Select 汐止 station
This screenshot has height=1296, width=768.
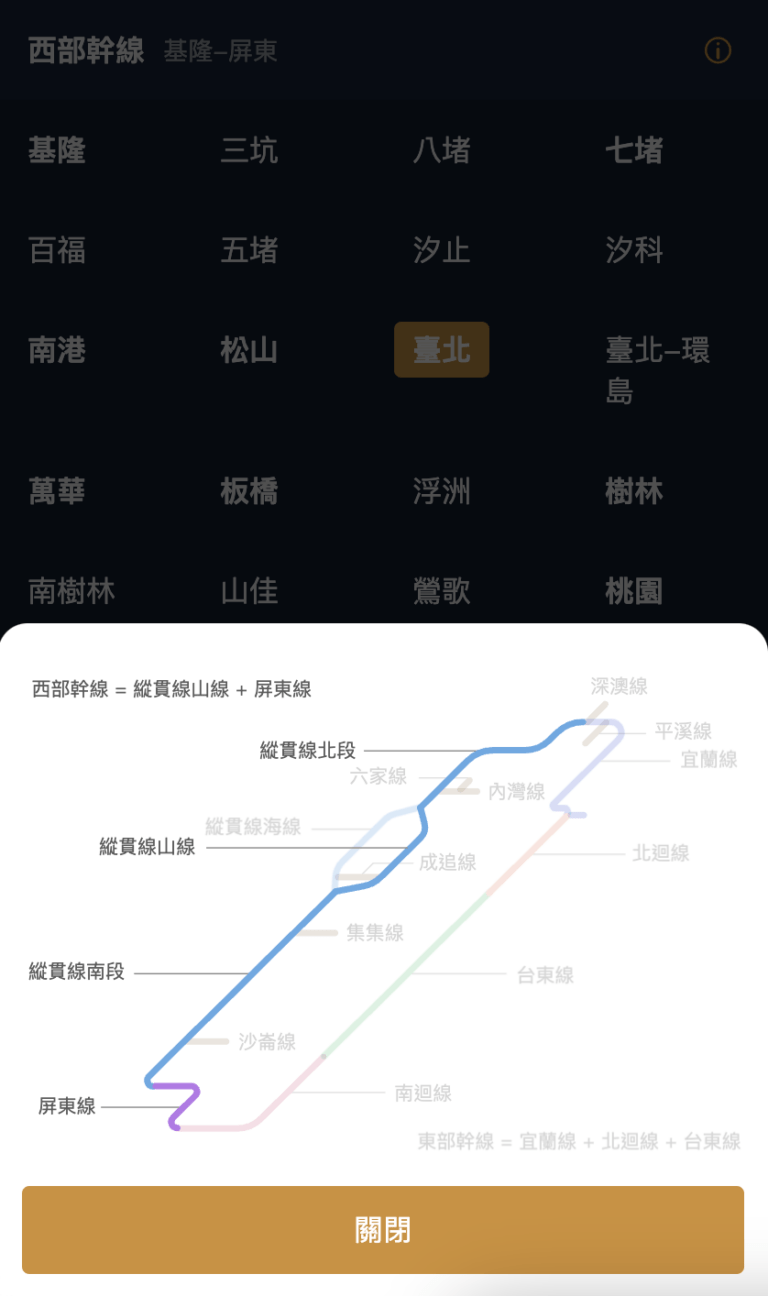[x=441, y=250]
